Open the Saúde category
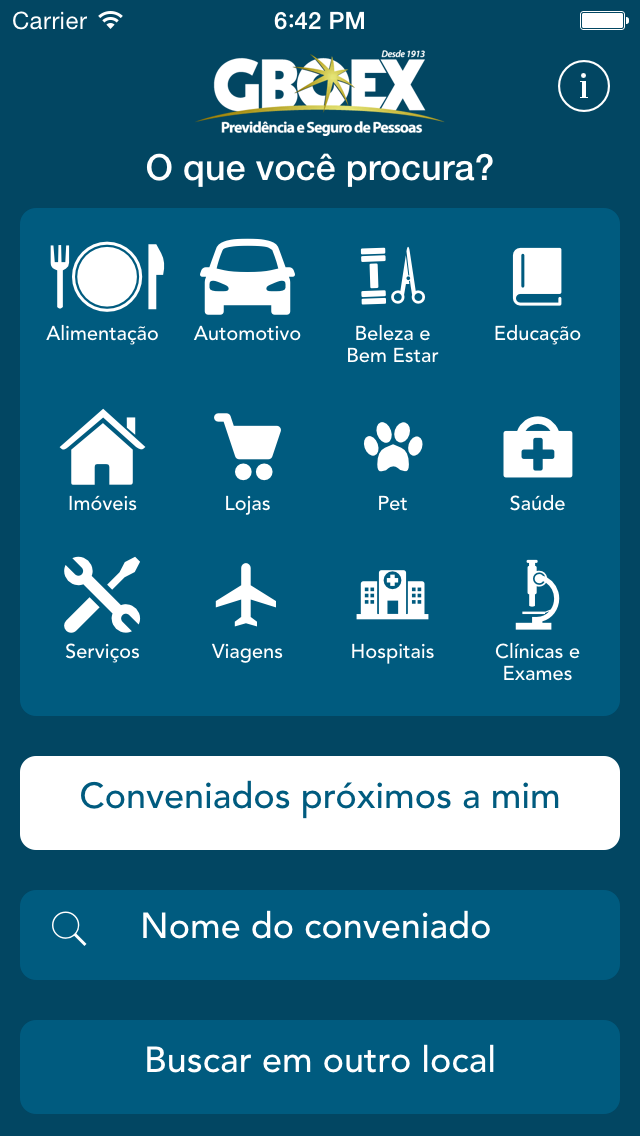This screenshot has height=1136, width=640. click(x=537, y=464)
